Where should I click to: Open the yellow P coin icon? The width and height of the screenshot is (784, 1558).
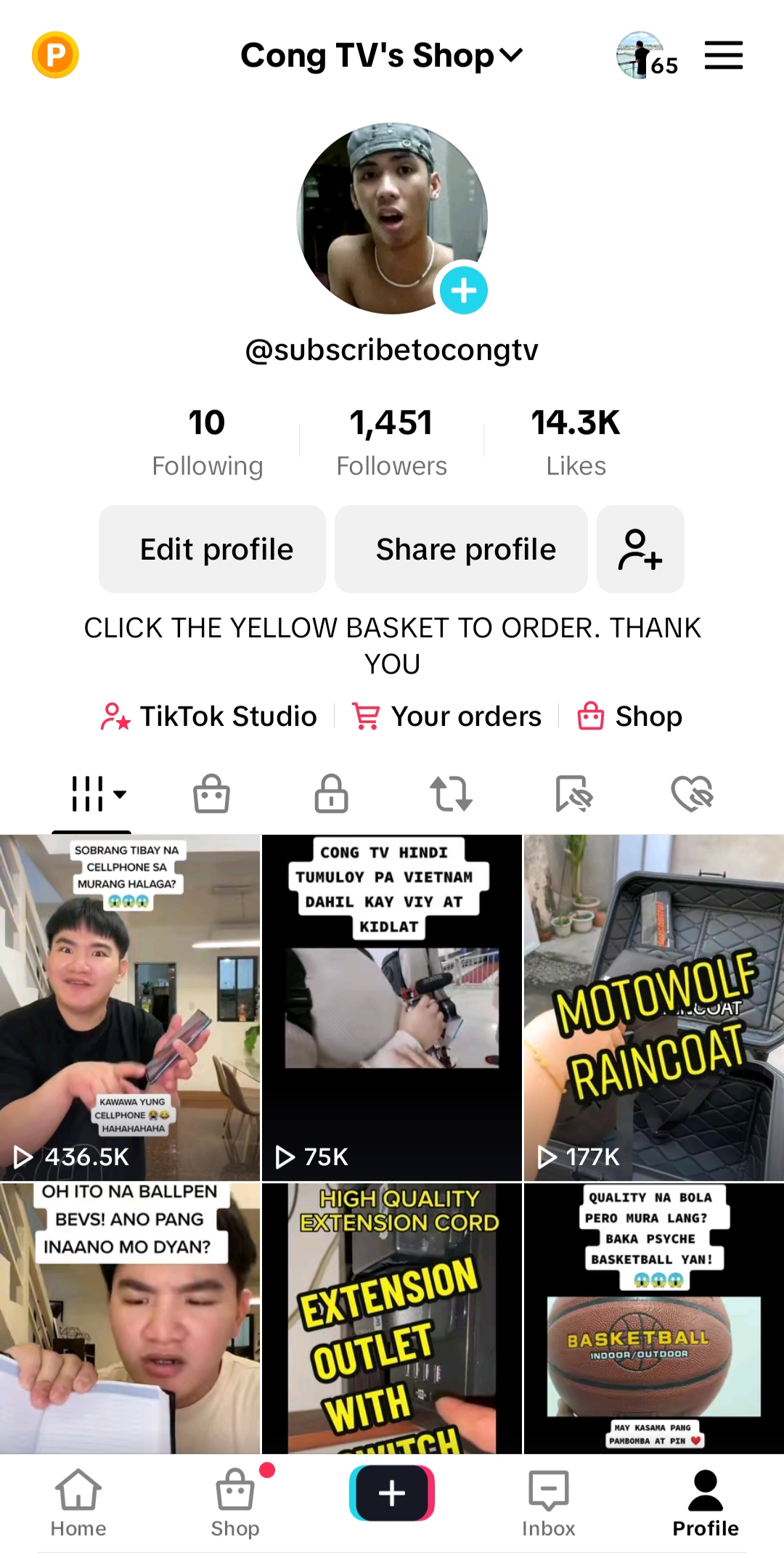tap(55, 55)
